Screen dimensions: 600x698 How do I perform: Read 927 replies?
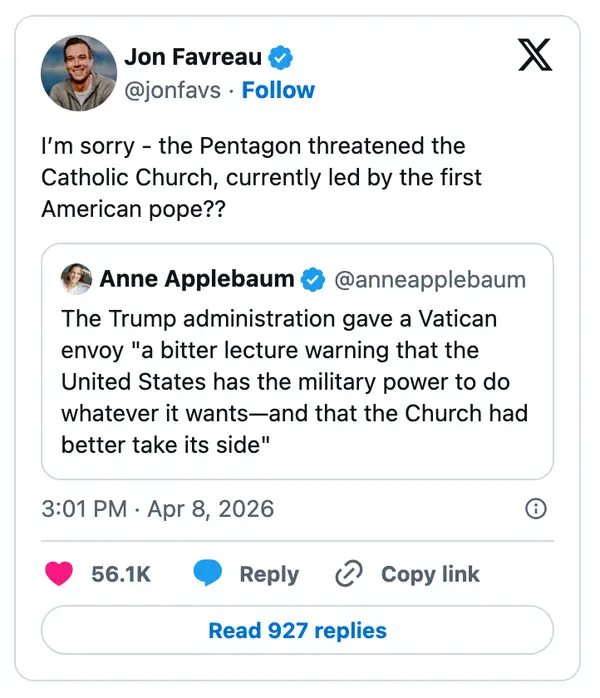297,630
